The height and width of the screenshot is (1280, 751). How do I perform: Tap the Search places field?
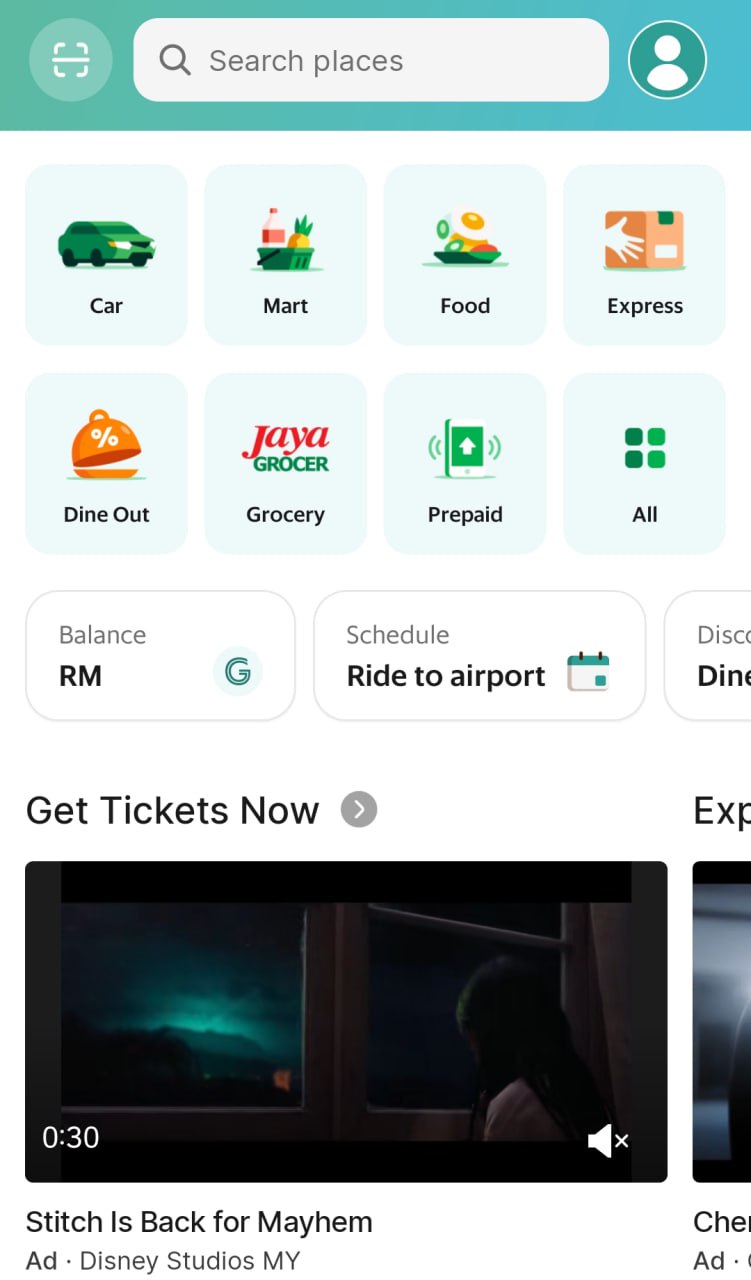[370, 60]
